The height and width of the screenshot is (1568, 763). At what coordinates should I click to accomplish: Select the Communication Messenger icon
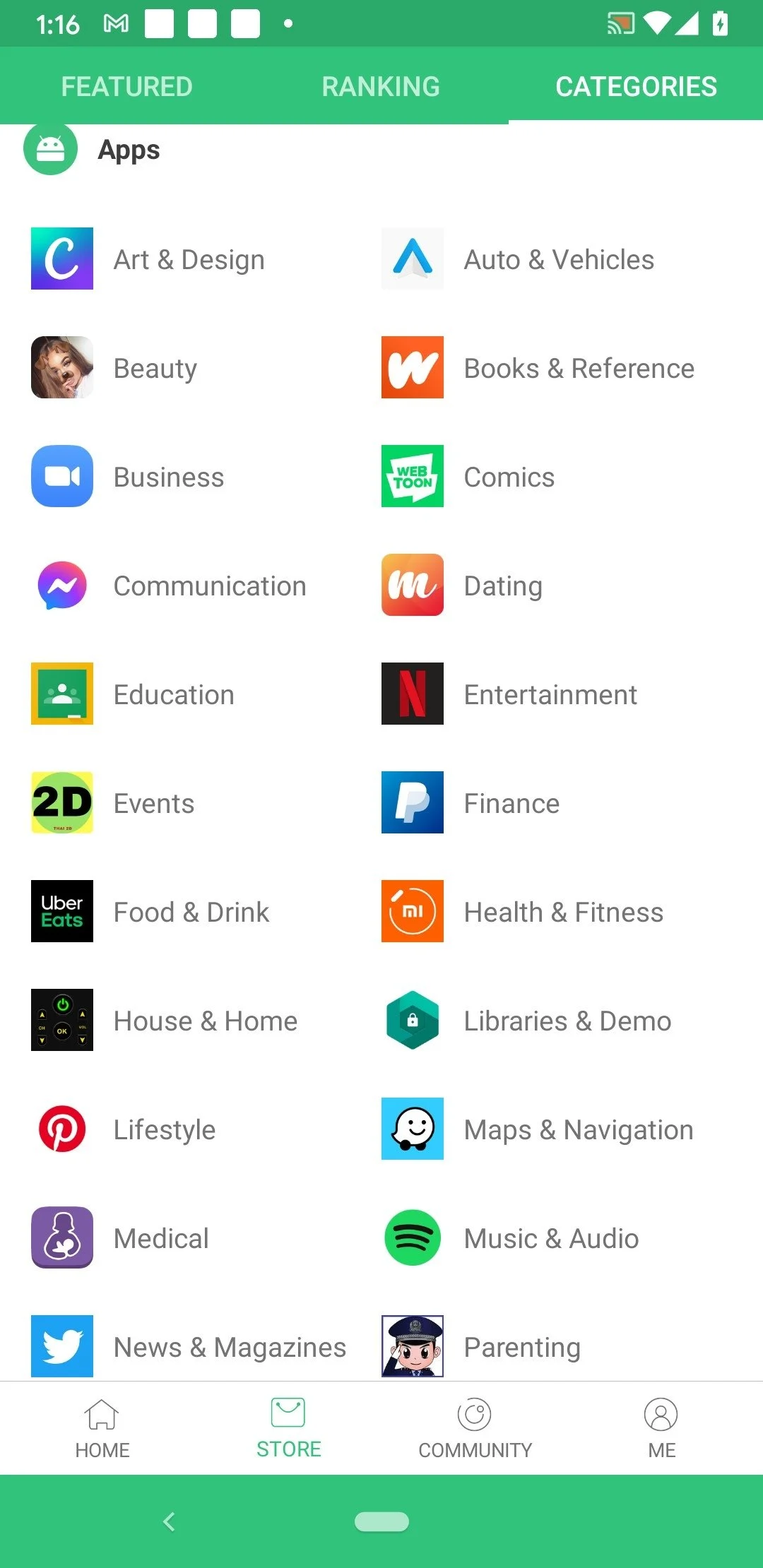coord(61,585)
